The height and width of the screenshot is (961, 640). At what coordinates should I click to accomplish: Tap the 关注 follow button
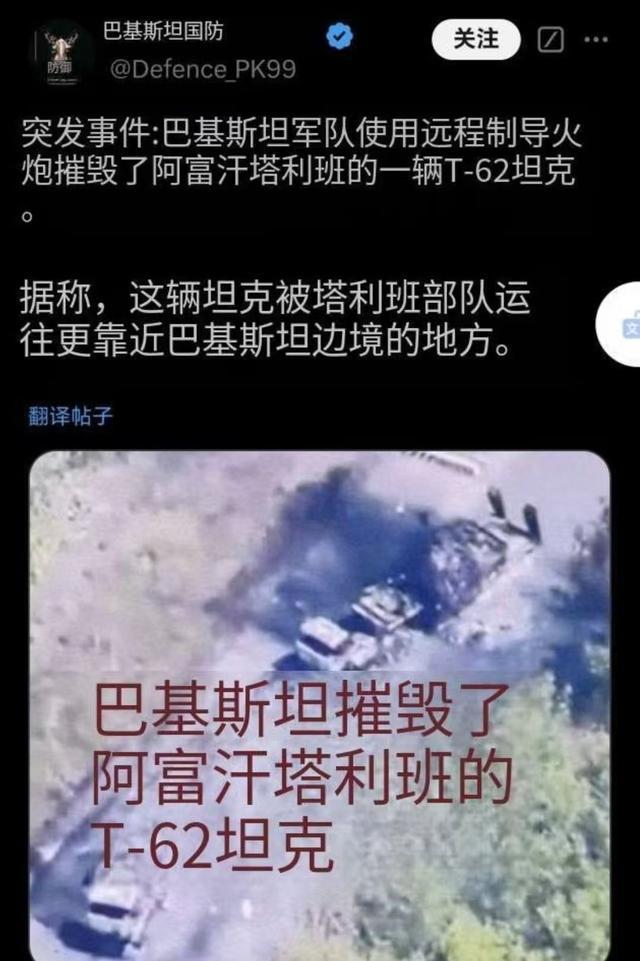click(476, 40)
